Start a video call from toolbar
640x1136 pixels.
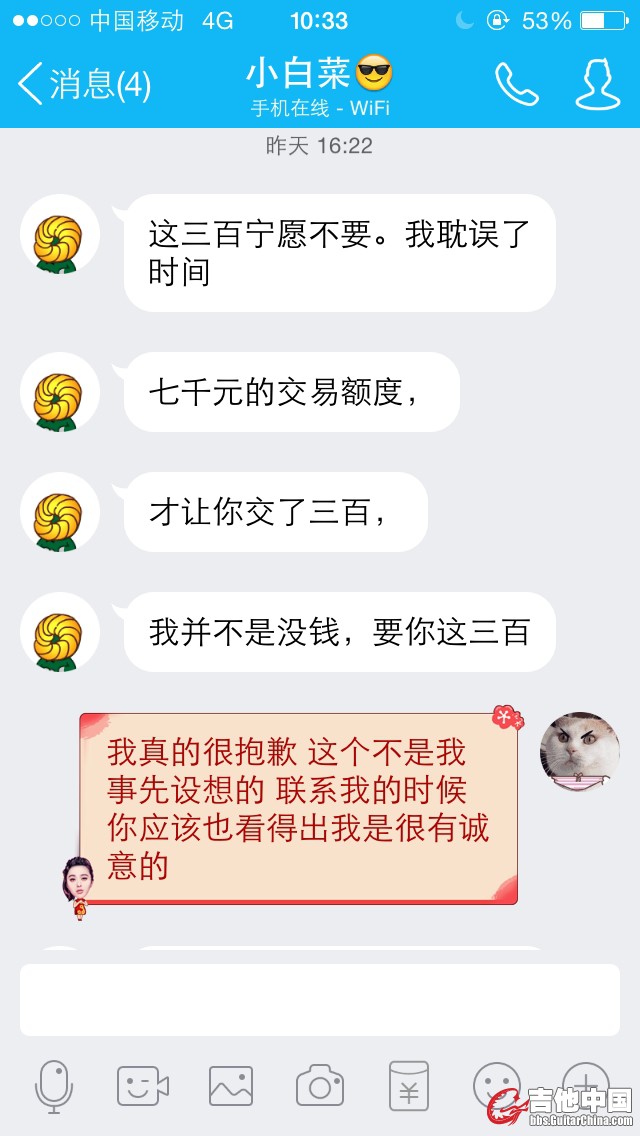pos(142,1086)
